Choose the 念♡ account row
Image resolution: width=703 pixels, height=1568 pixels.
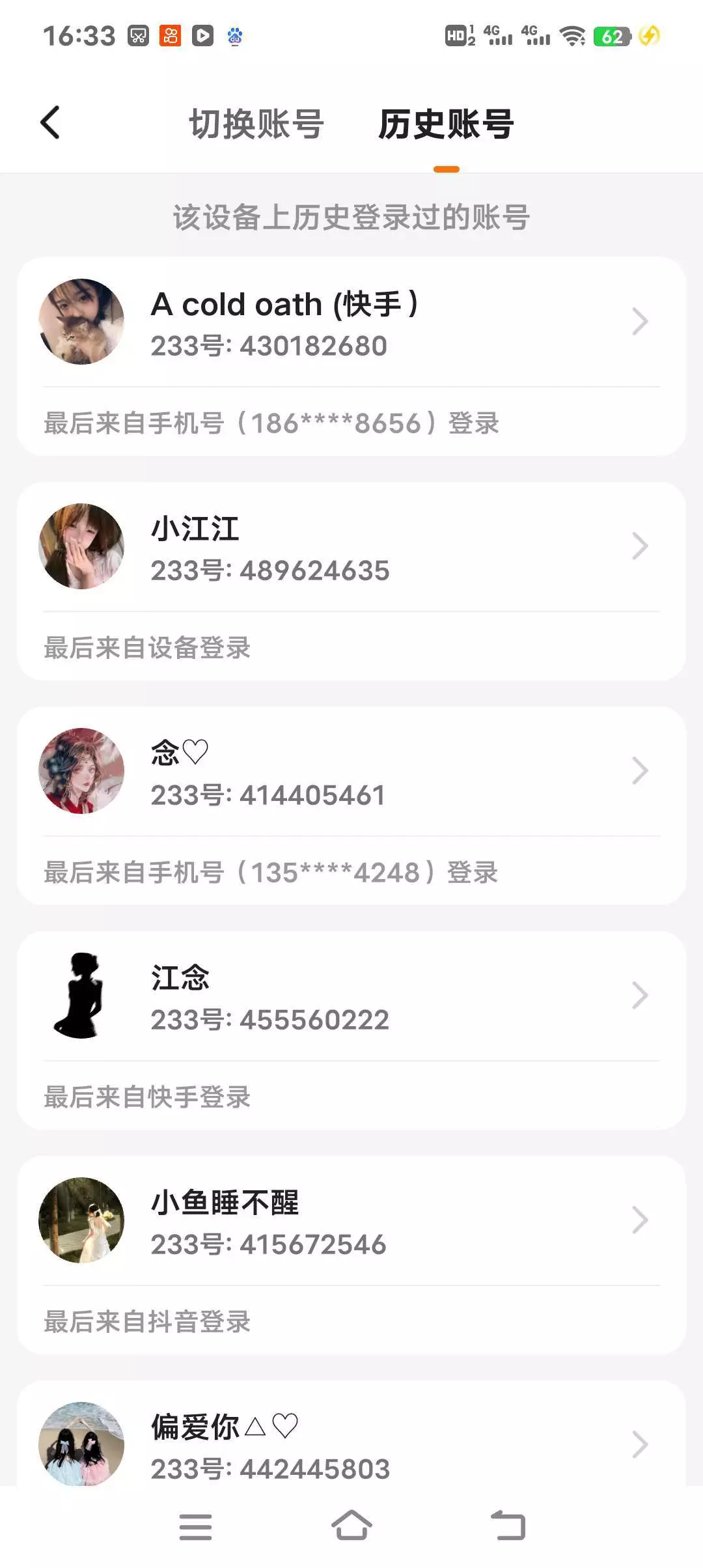coord(351,772)
